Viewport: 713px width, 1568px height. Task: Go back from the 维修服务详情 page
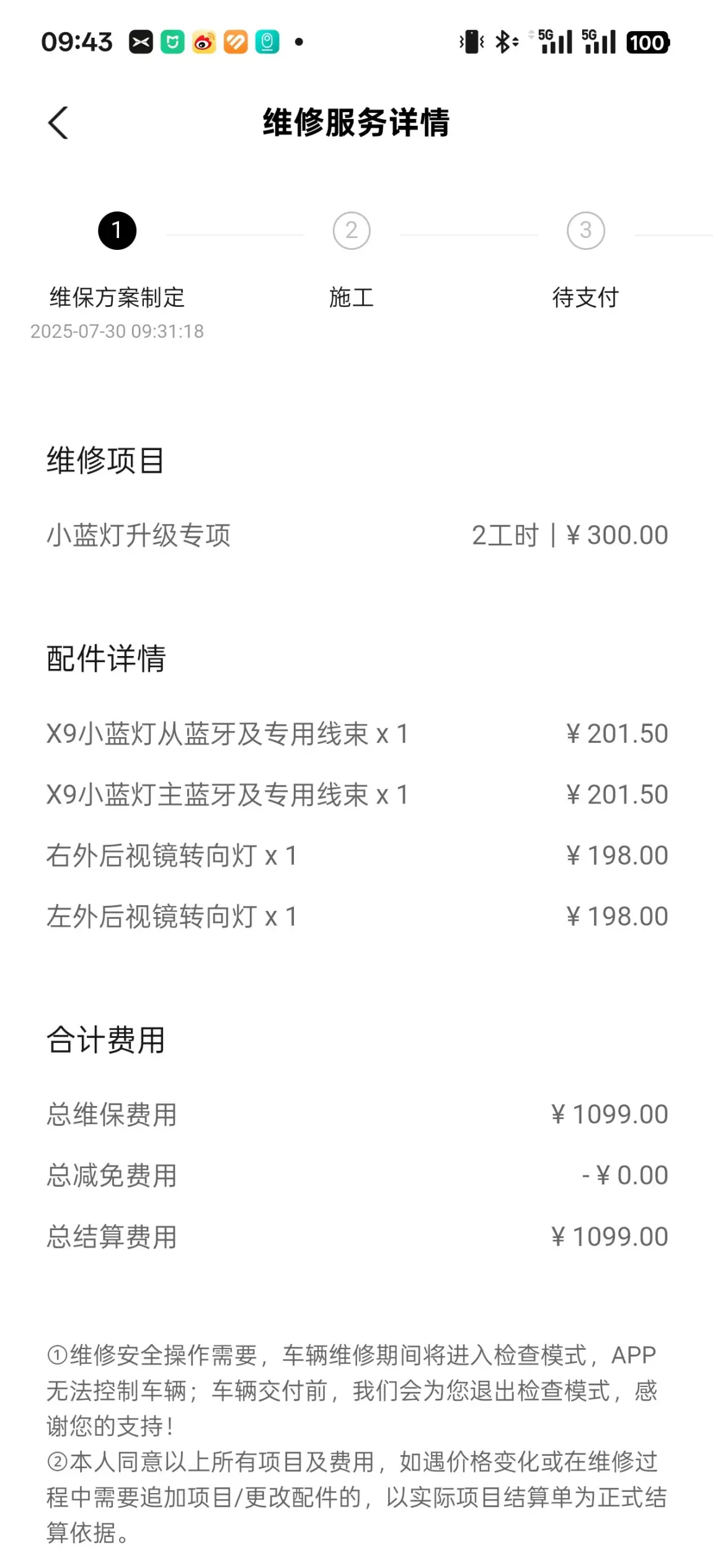pyautogui.click(x=58, y=123)
